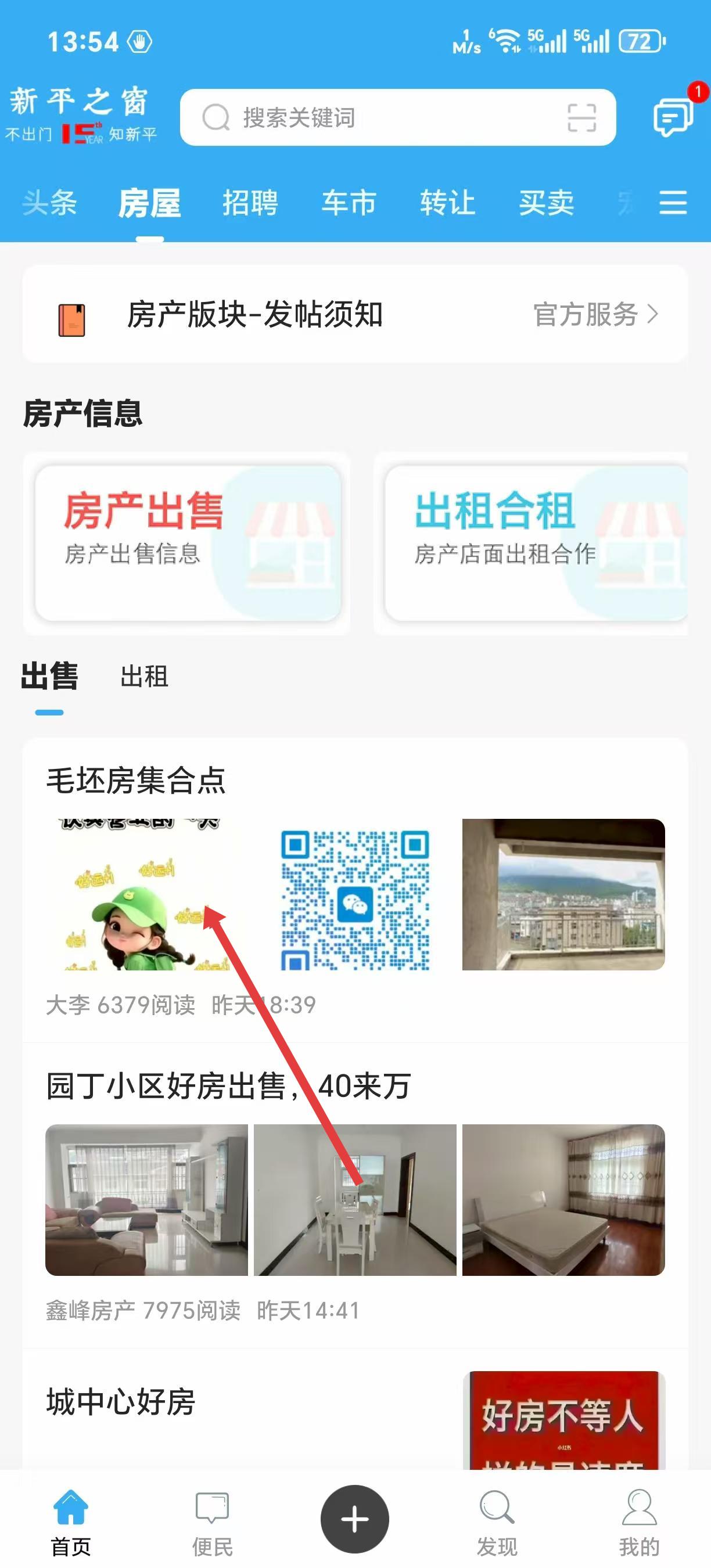Open the 园丁小区好房出售 post

[x=228, y=1086]
